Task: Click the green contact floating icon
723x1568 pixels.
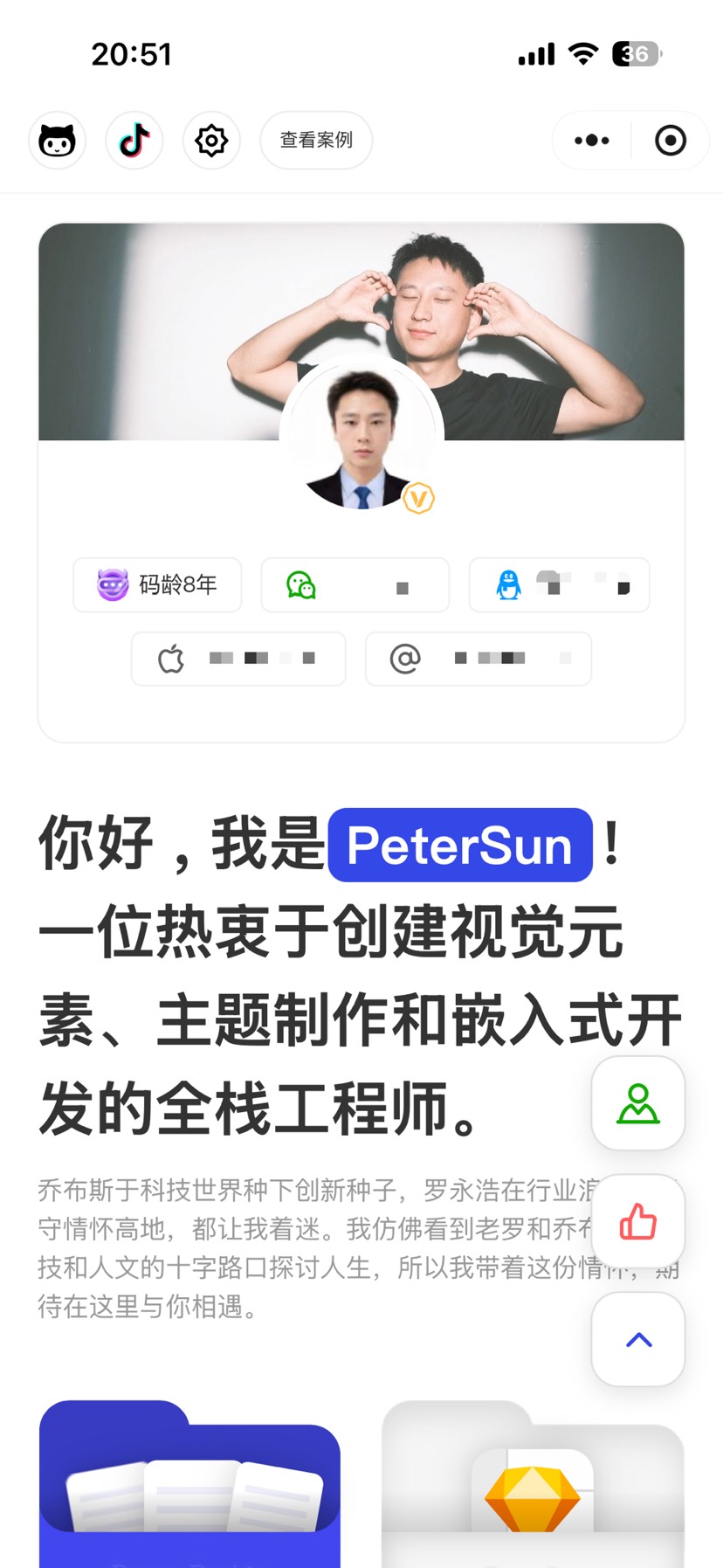Action: 638,1103
